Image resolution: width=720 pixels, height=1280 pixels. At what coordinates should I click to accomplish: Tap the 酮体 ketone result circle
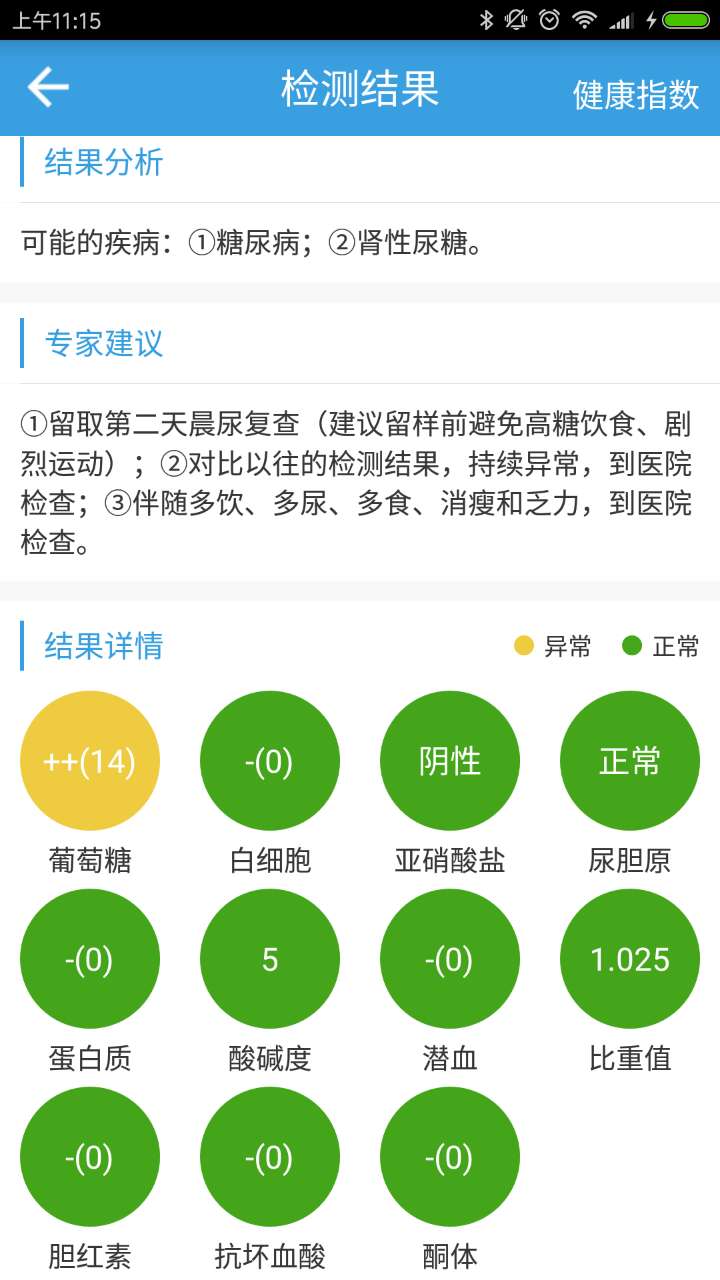point(450,1155)
